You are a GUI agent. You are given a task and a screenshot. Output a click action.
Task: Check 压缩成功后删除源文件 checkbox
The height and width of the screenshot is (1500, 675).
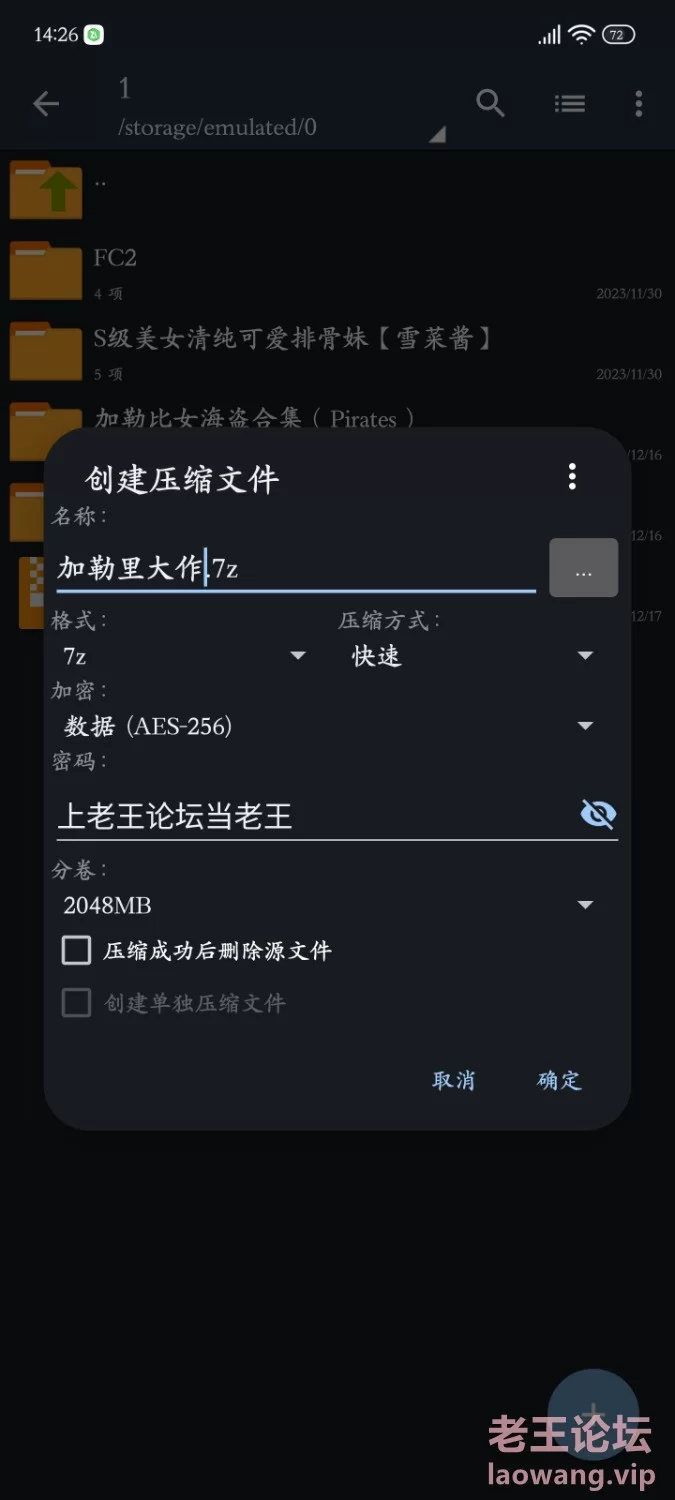click(x=77, y=950)
